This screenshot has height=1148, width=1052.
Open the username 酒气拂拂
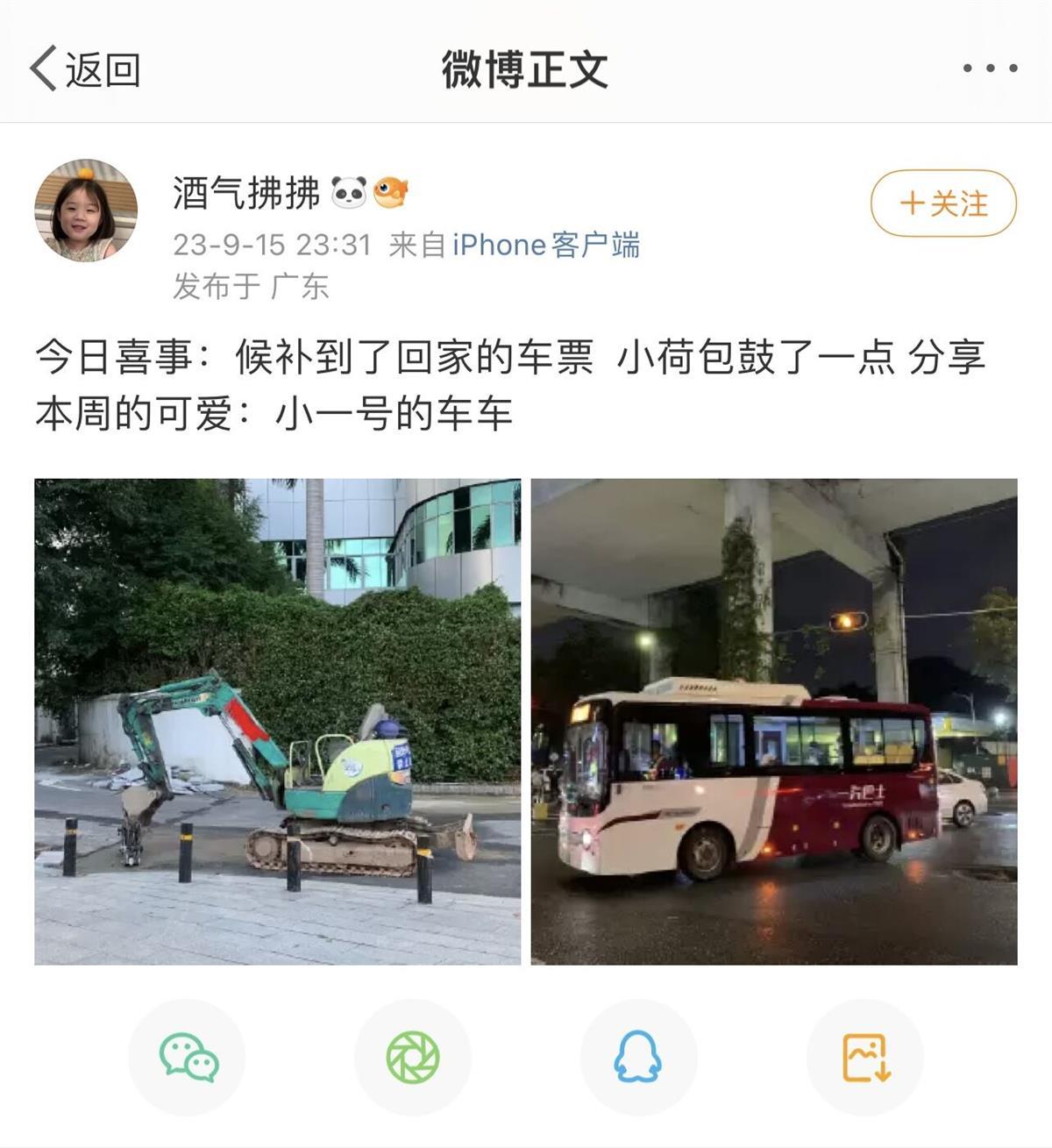[246, 193]
